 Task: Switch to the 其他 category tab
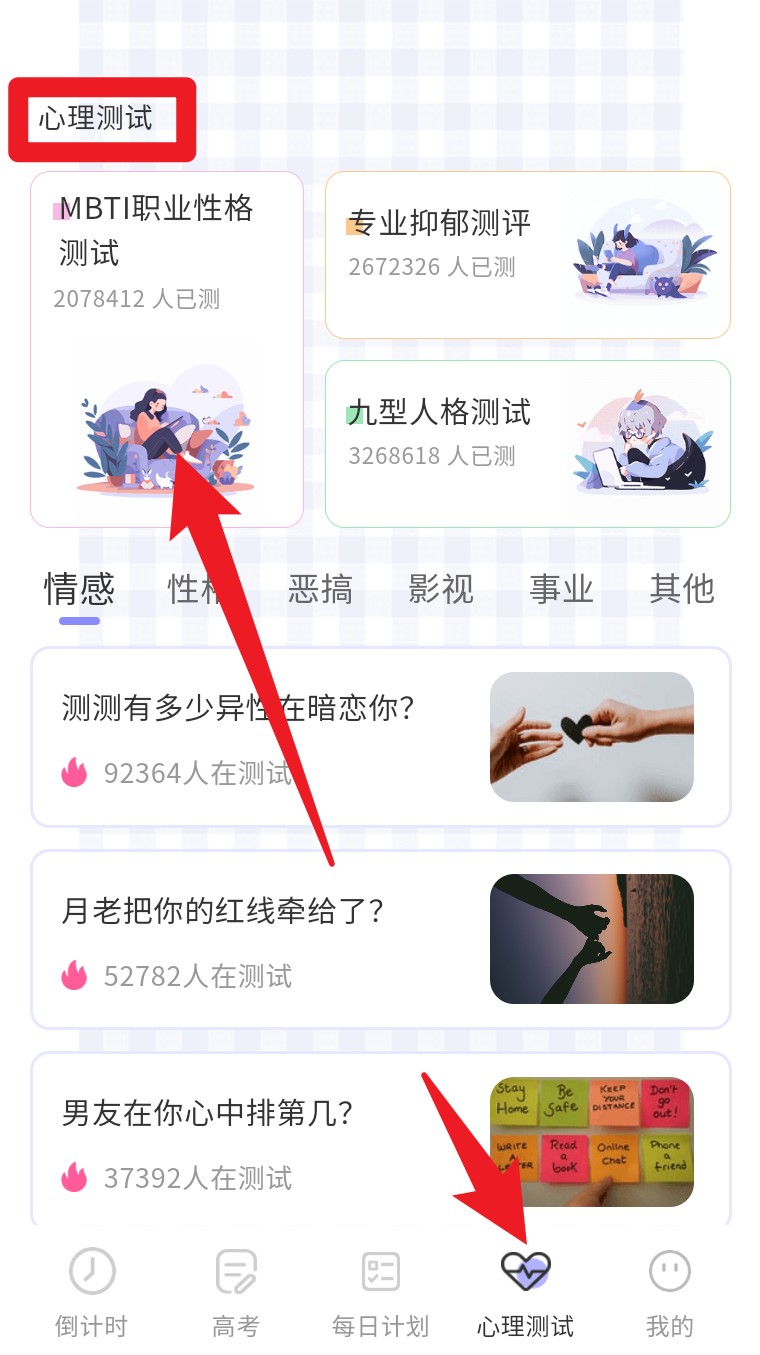[x=682, y=589]
